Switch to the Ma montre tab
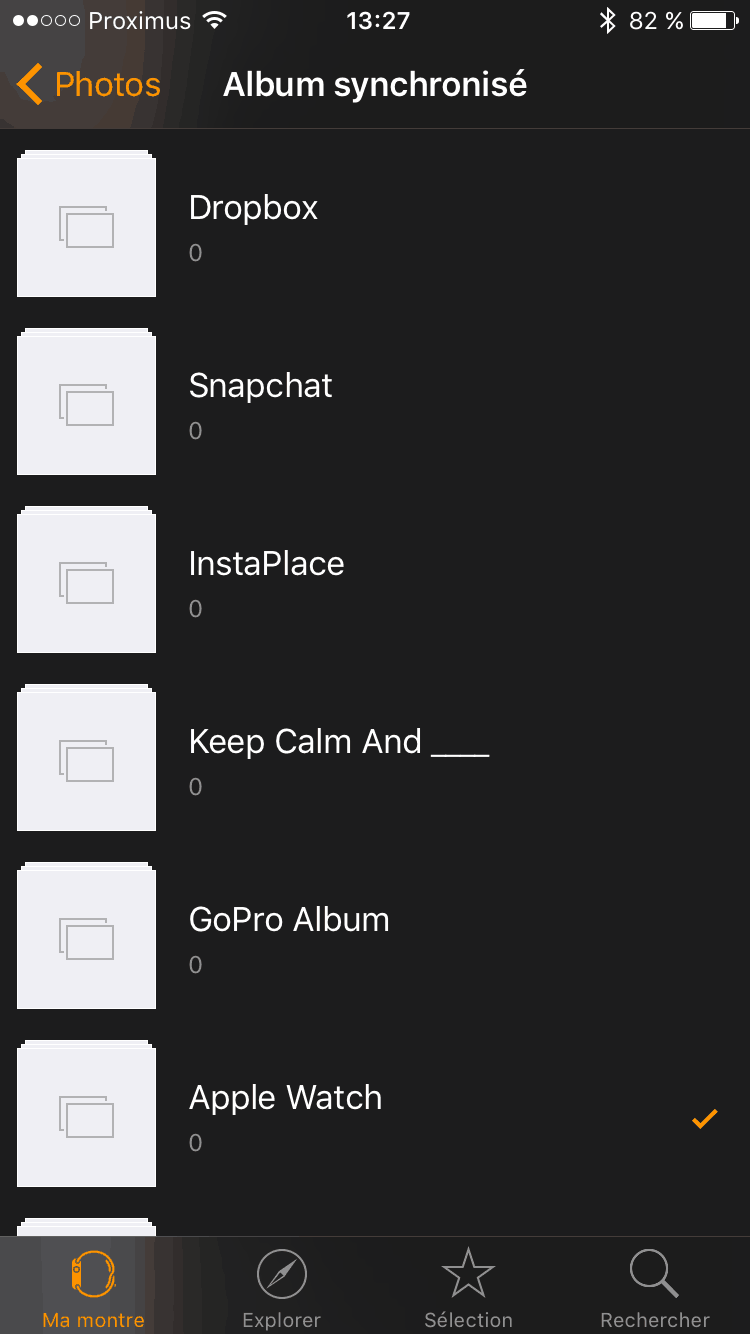 click(93, 1288)
